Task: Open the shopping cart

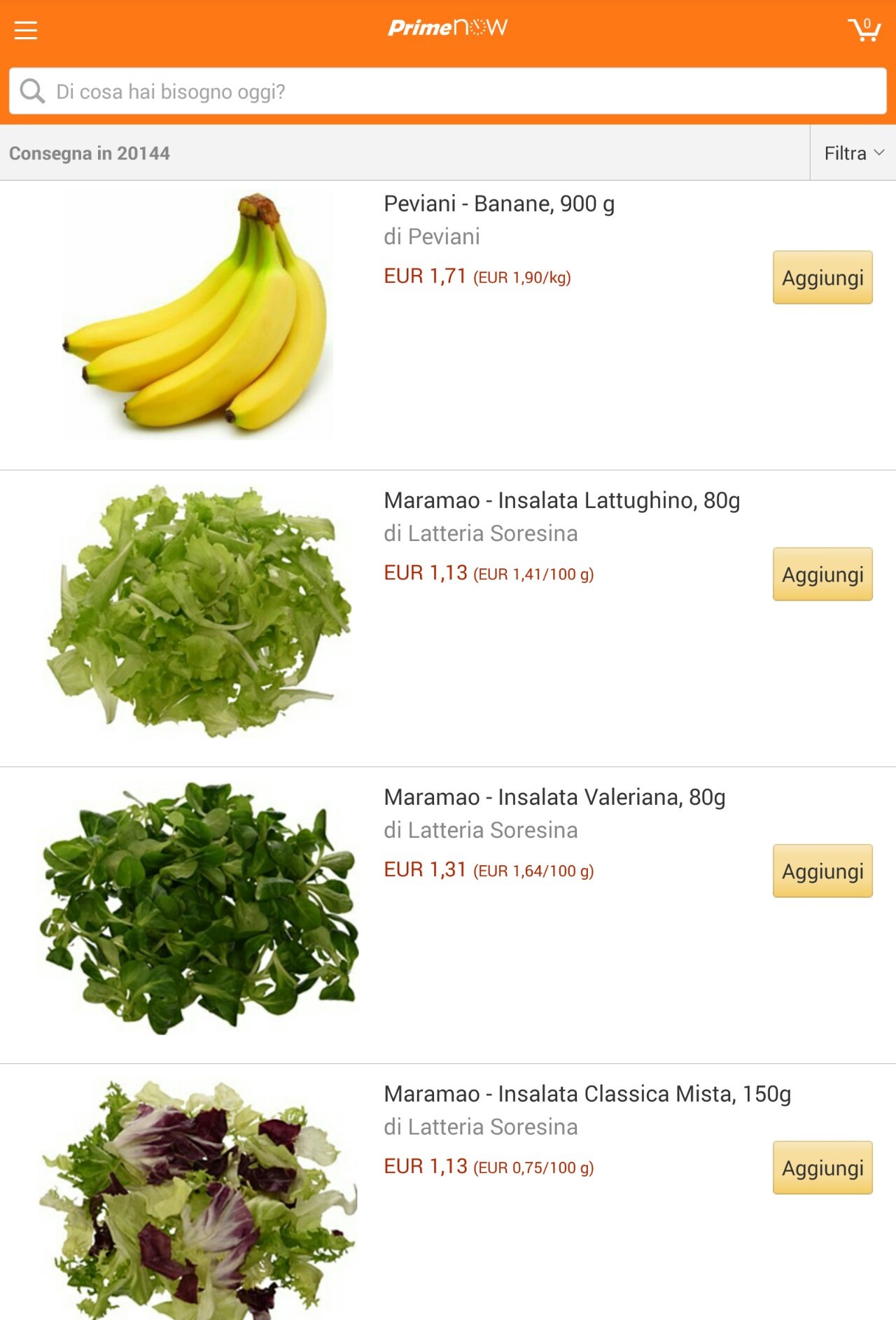Action: point(864,29)
